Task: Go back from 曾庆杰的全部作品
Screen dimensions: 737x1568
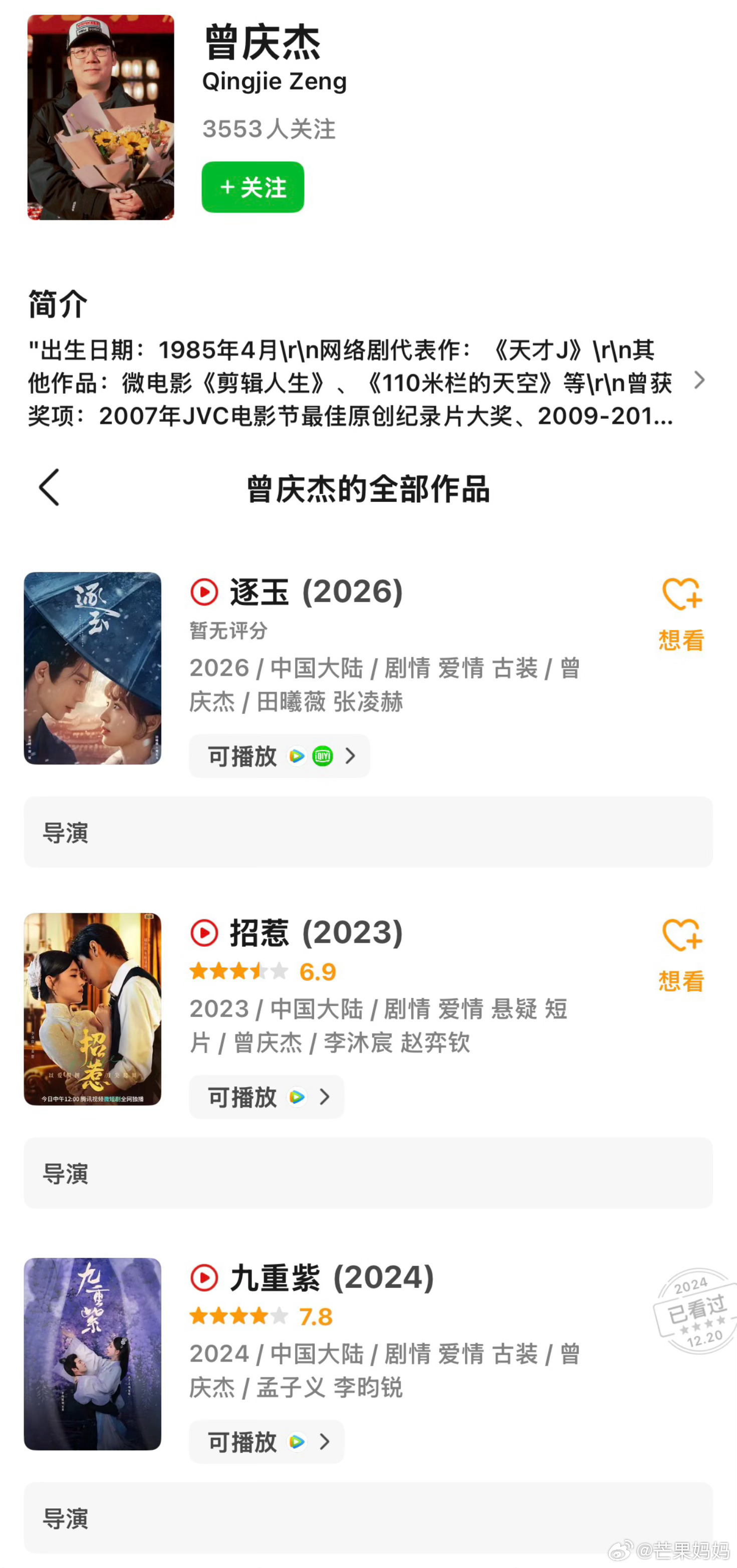Action: coord(49,487)
